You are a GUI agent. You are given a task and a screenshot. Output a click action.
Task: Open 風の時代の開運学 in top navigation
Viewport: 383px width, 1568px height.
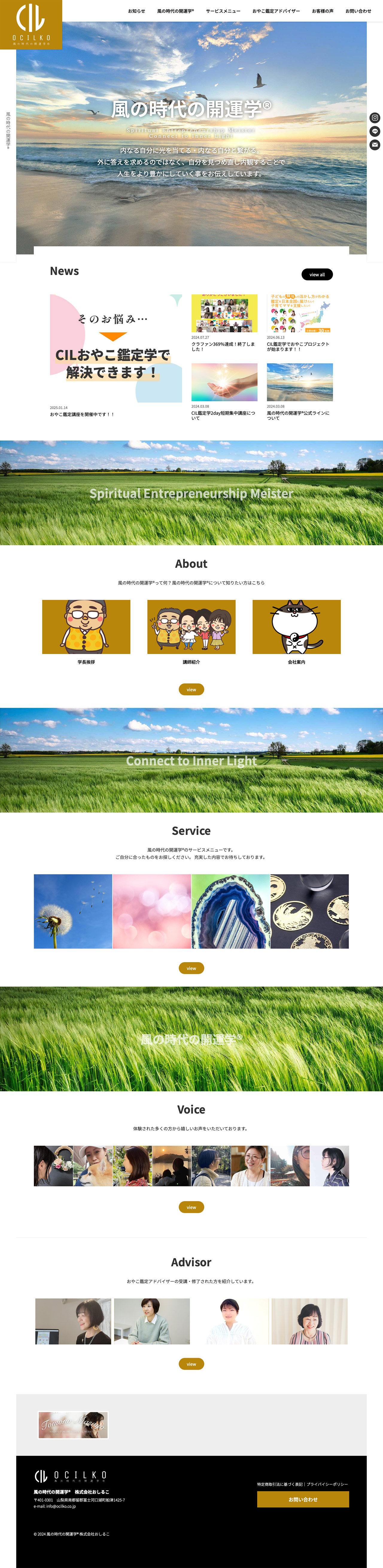[175, 11]
